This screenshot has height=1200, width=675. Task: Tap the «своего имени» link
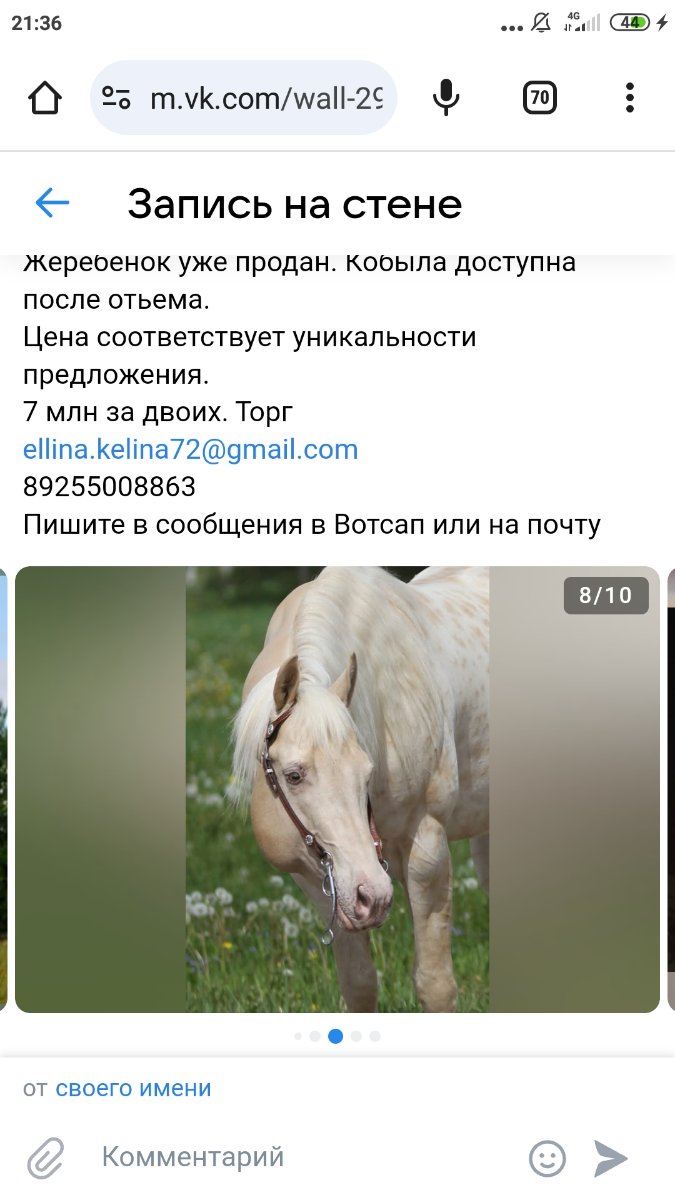point(133,1089)
